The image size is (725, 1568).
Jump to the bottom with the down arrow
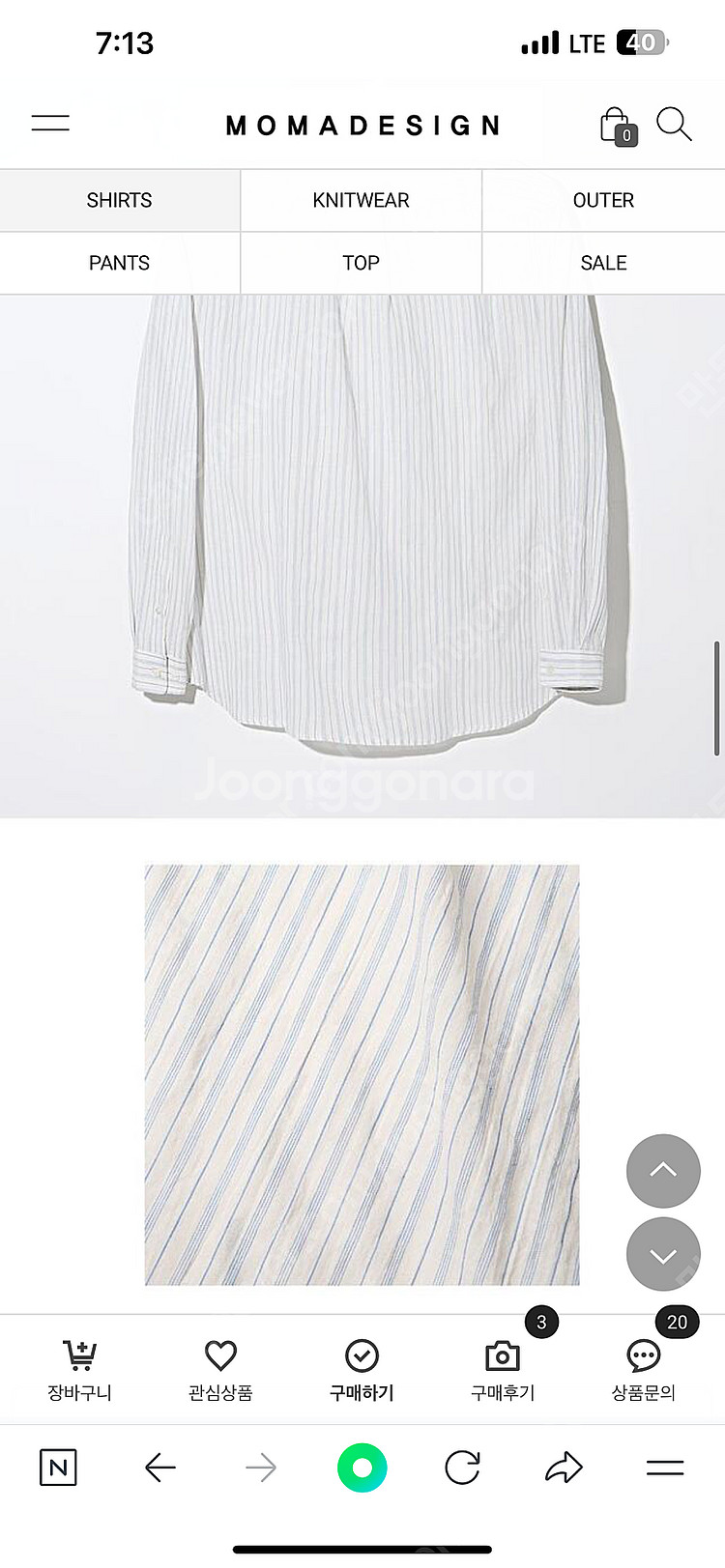point(663,1254)
